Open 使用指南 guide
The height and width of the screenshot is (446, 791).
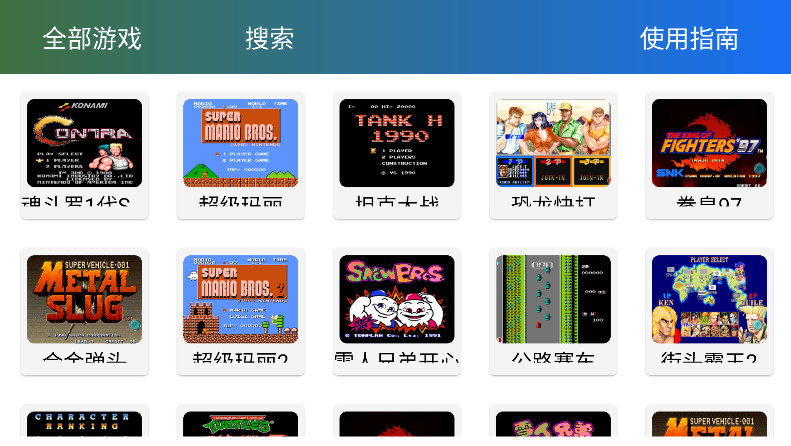pos(689,39)
